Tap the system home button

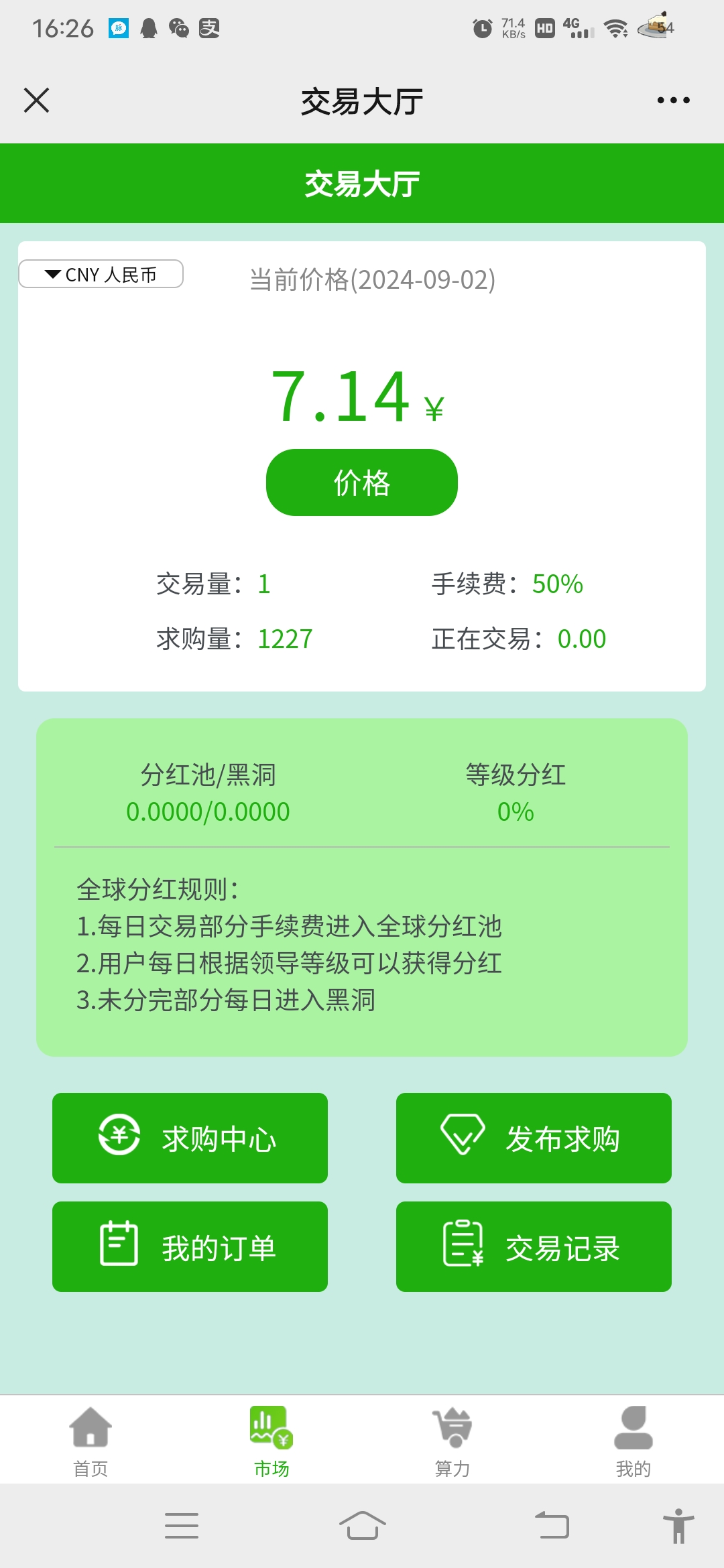point(363,1526)
